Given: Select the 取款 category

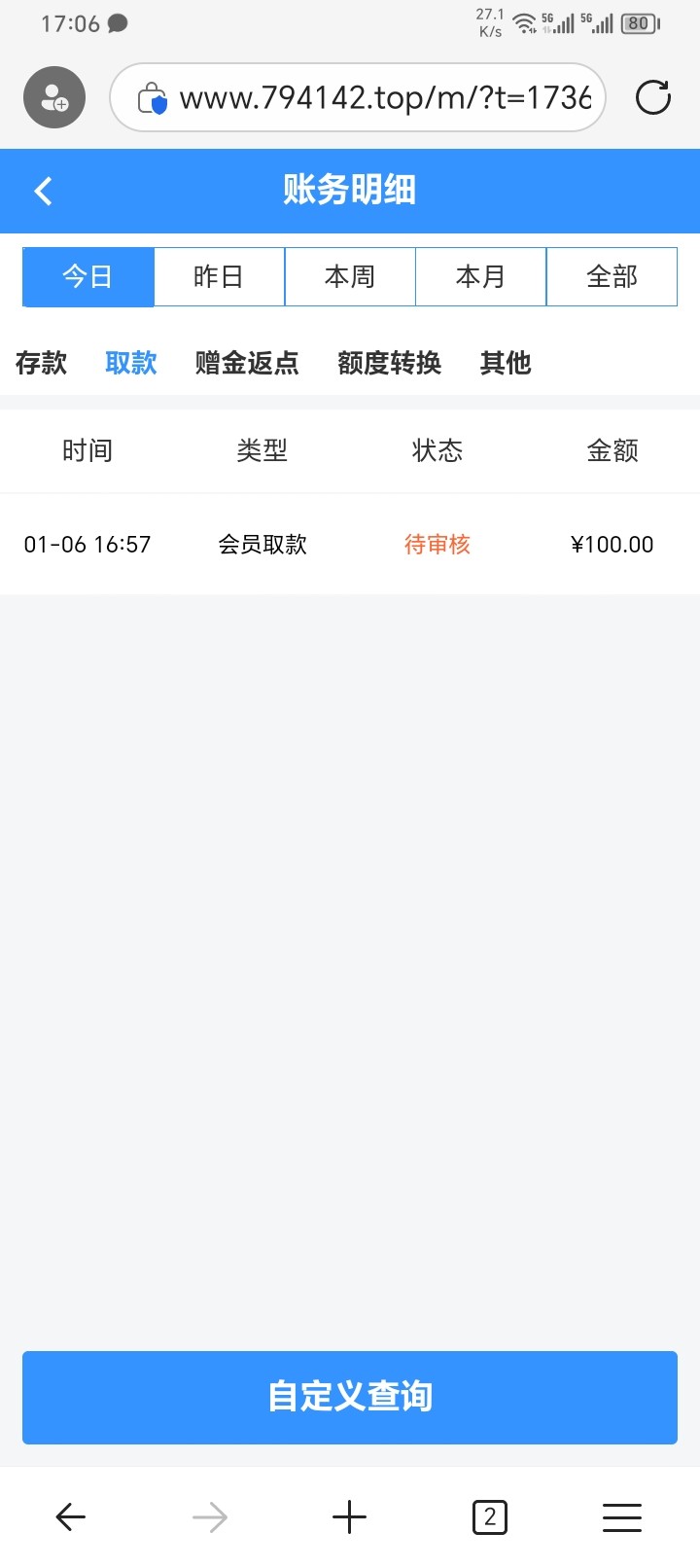Looking at the screenshot, I should 131,363.
